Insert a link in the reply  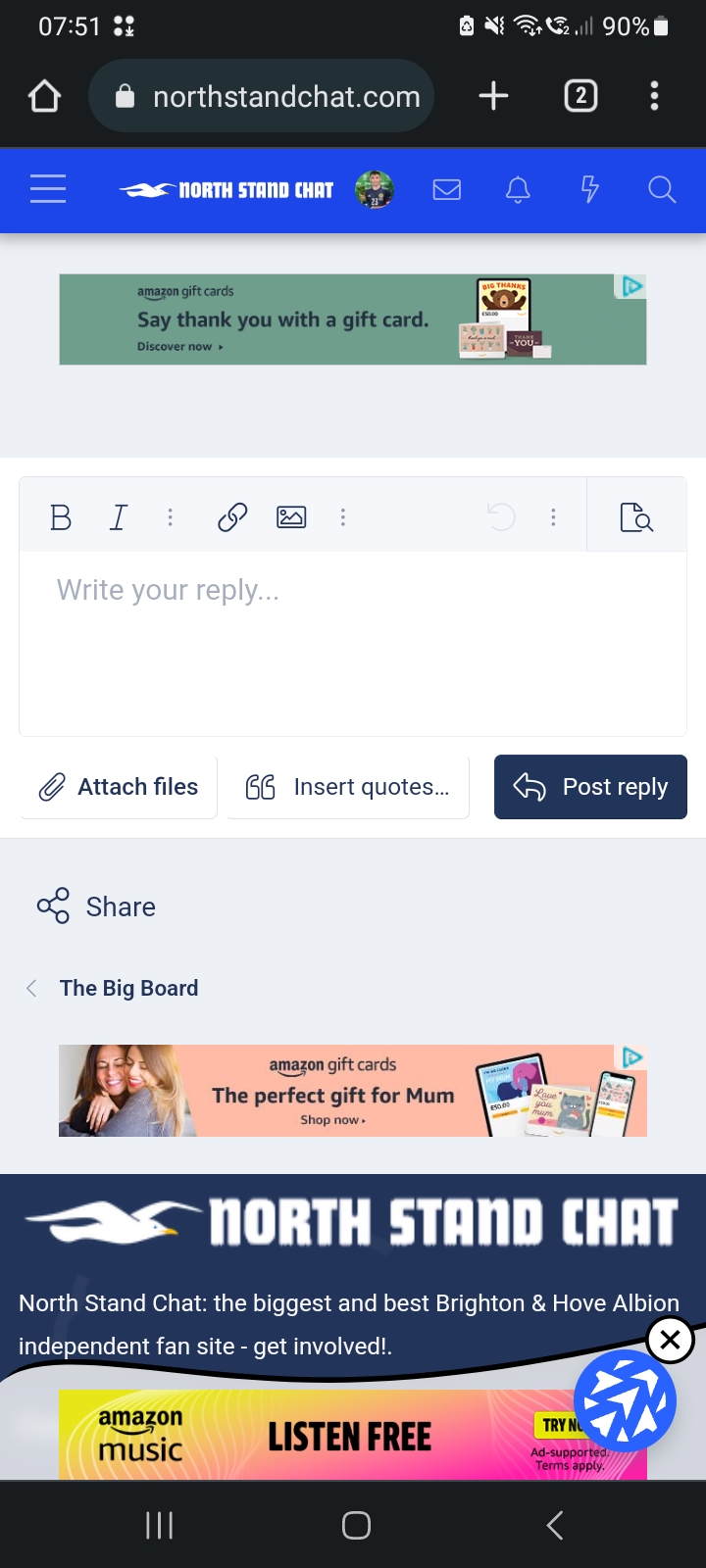(x=232, y=516)
